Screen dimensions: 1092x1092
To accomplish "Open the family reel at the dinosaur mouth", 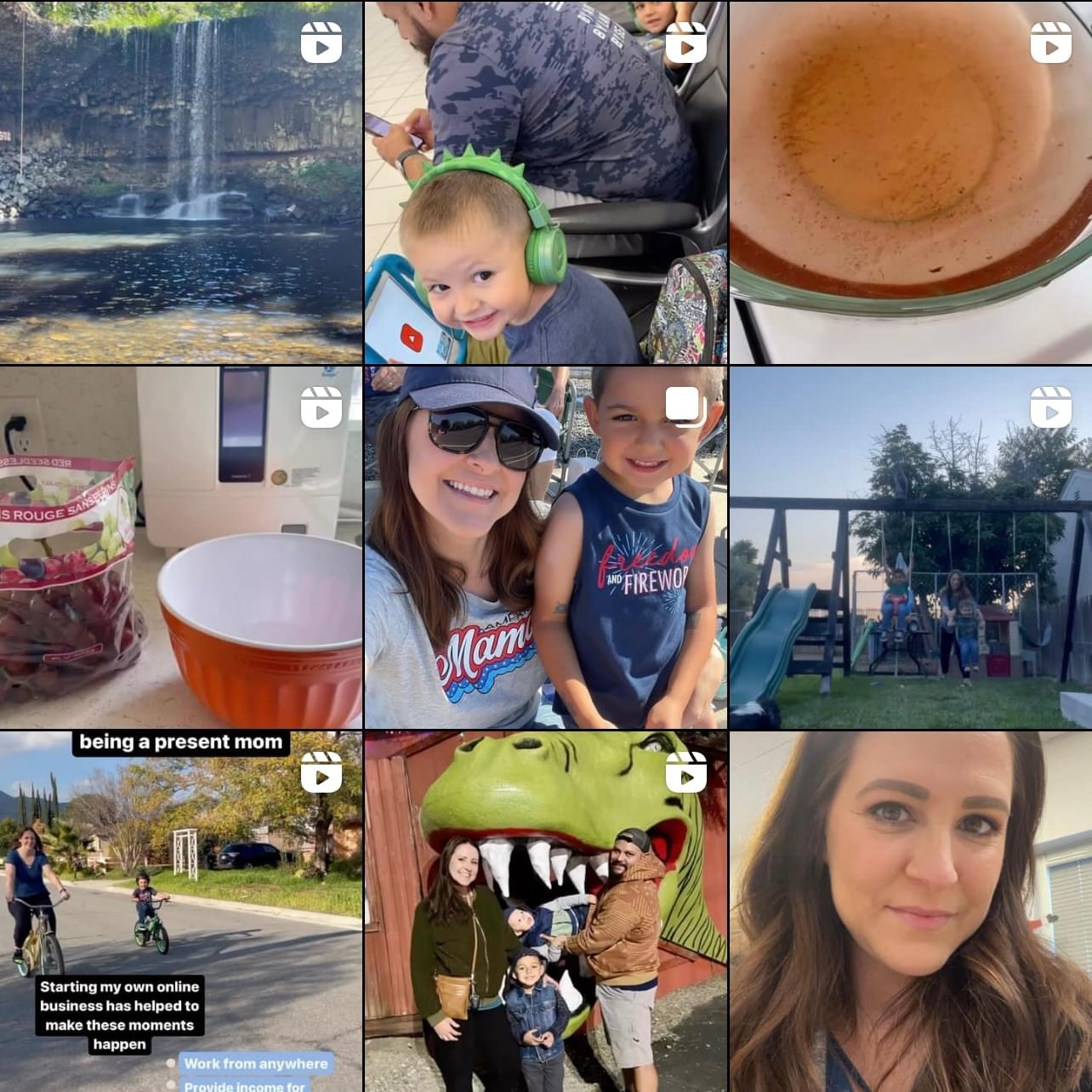I will point(545,910).
